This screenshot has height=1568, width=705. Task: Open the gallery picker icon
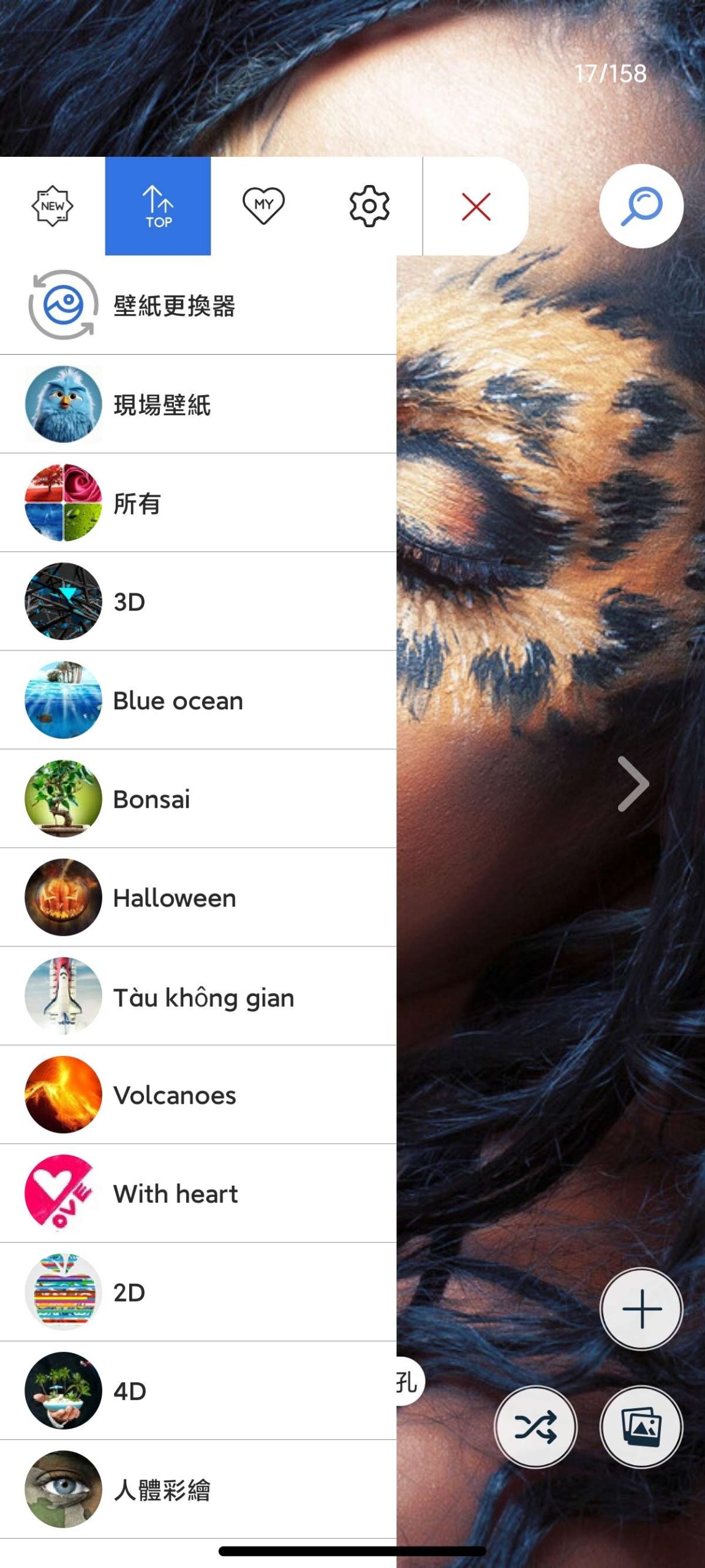(641, 1427)
